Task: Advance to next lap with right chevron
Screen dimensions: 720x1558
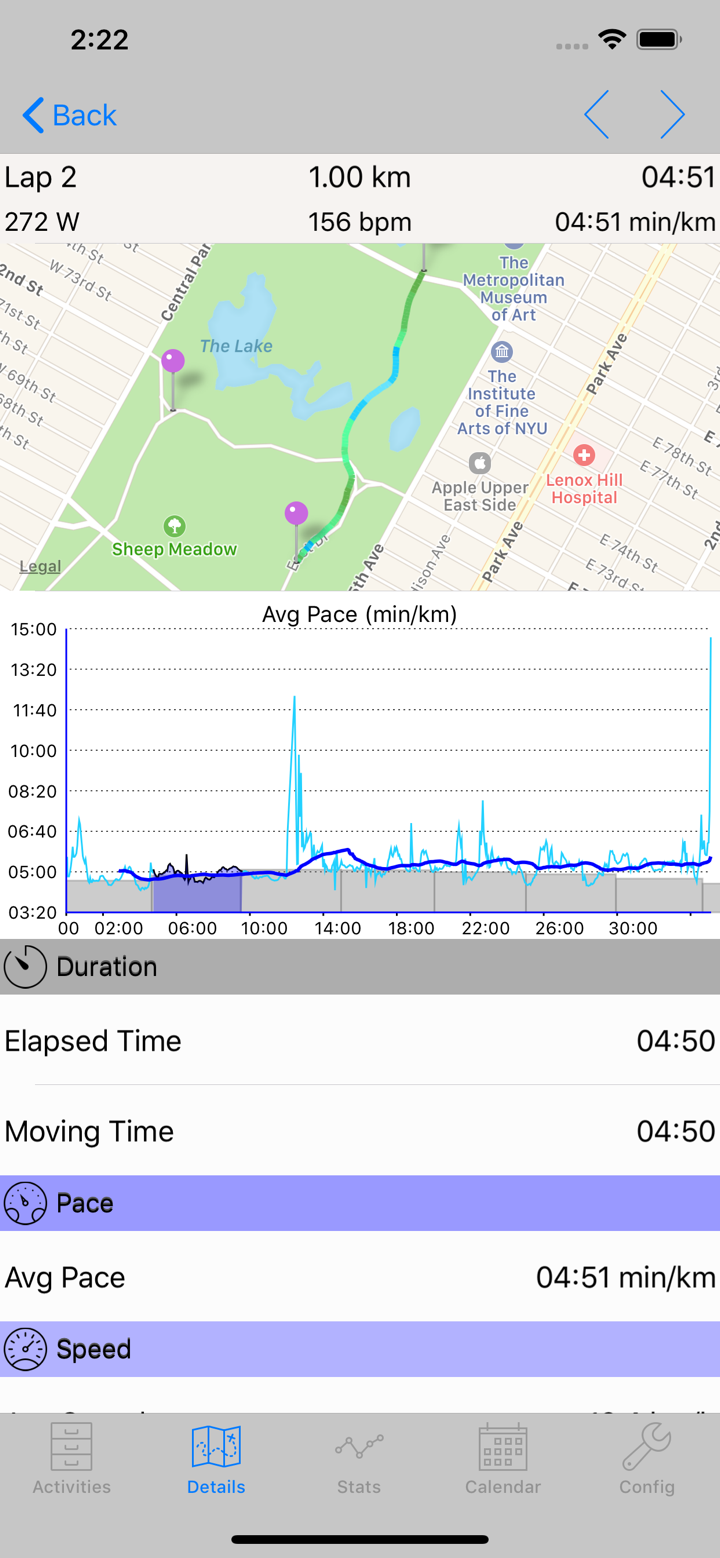Action: 672,114
